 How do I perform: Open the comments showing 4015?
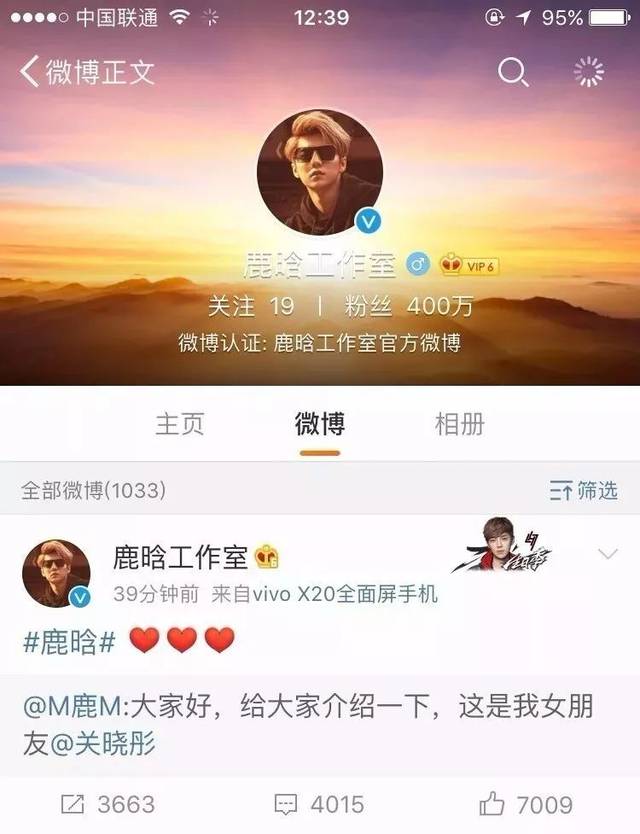[x=319, y=804]
